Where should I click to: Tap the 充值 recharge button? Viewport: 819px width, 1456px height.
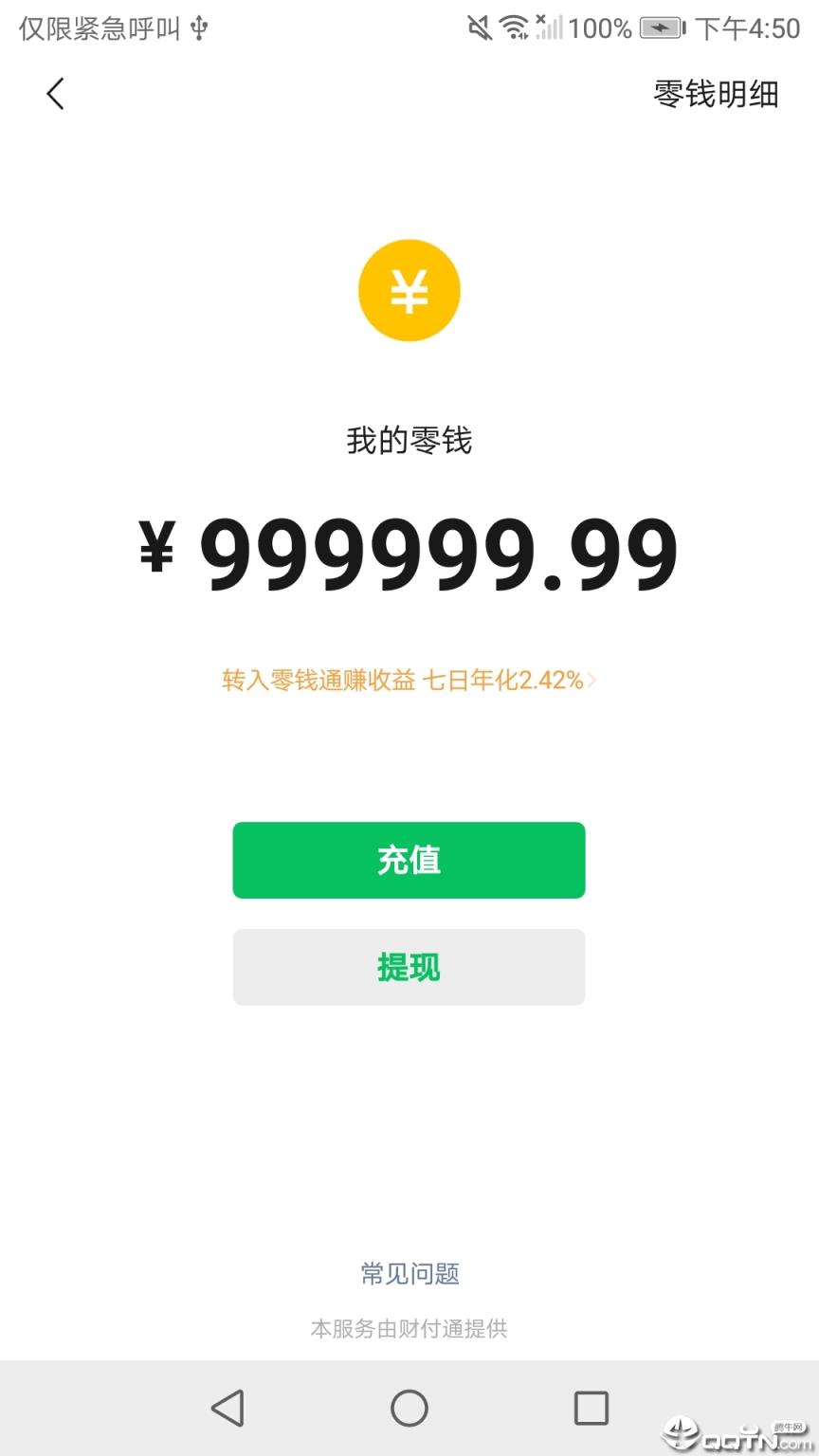pyautogui.click(x=409, y=860)
